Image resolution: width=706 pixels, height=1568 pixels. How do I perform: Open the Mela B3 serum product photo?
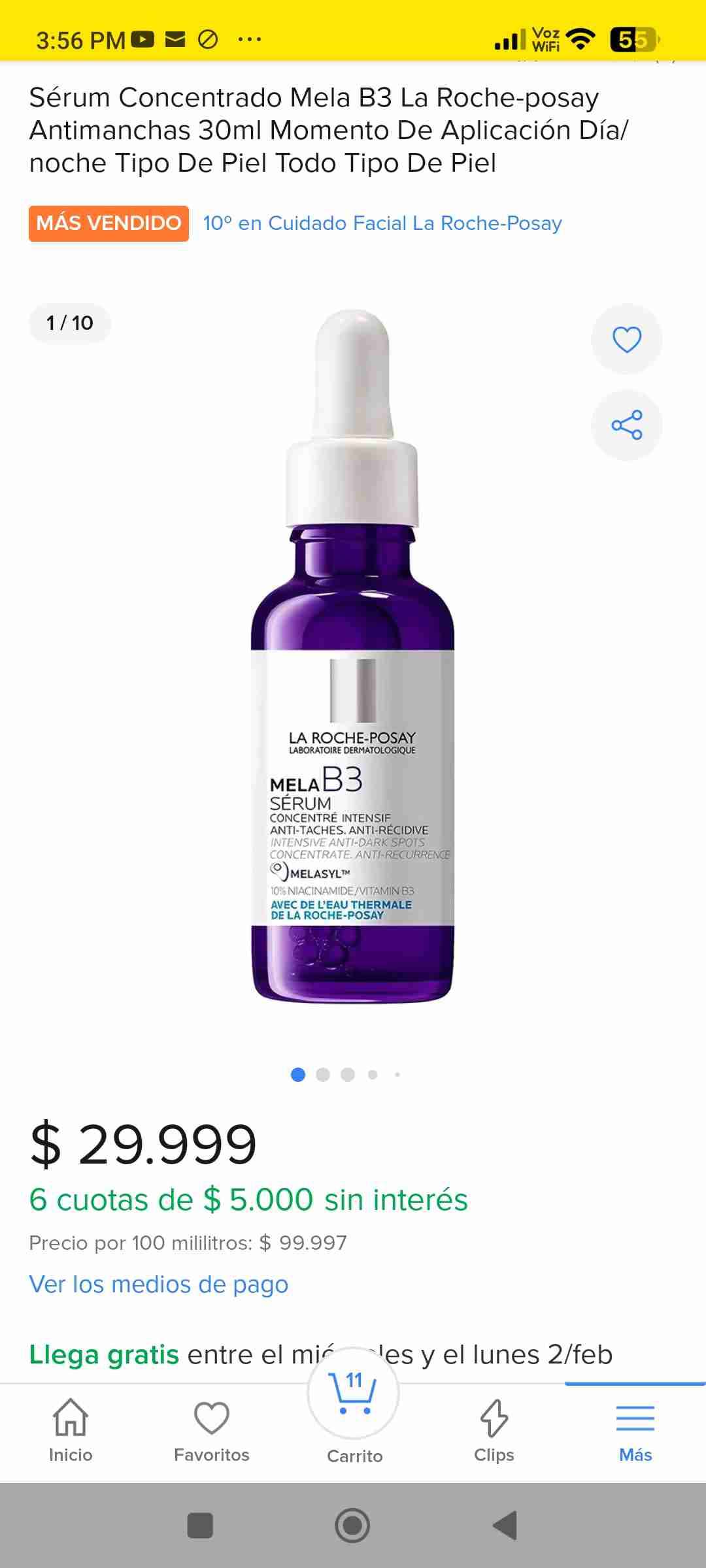353,657
